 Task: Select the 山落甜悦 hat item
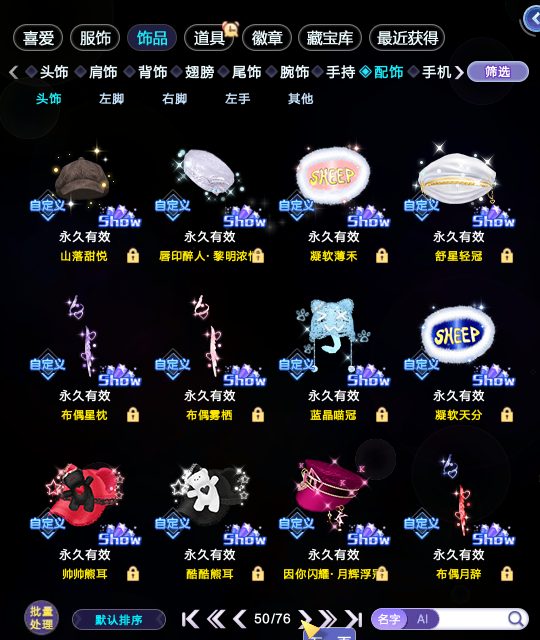(x=84, y=203)
